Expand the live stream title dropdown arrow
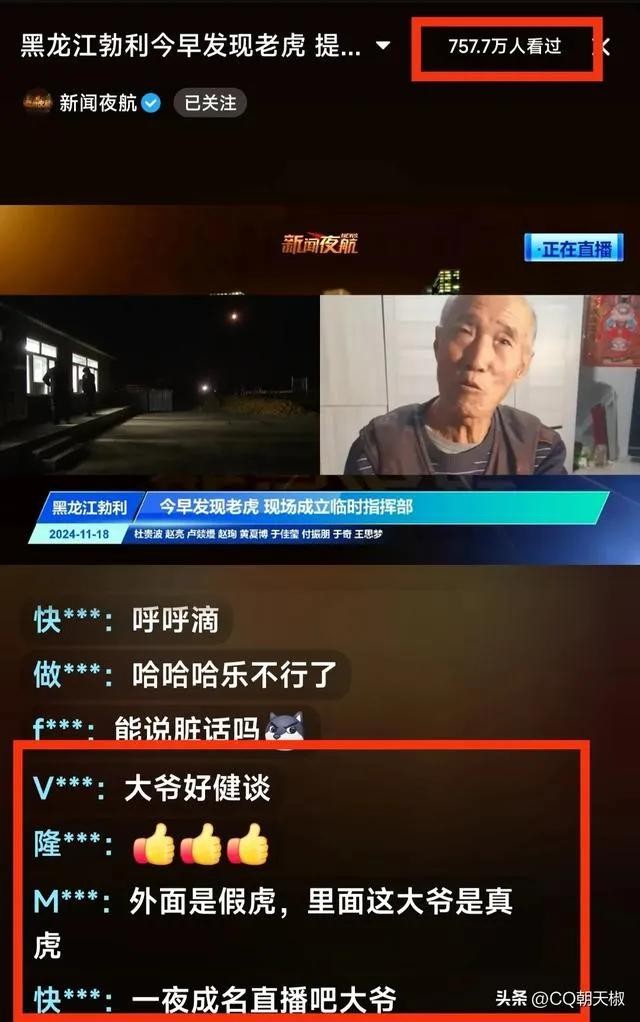Screen dimensions: 640x1022 tap(383, 46)
